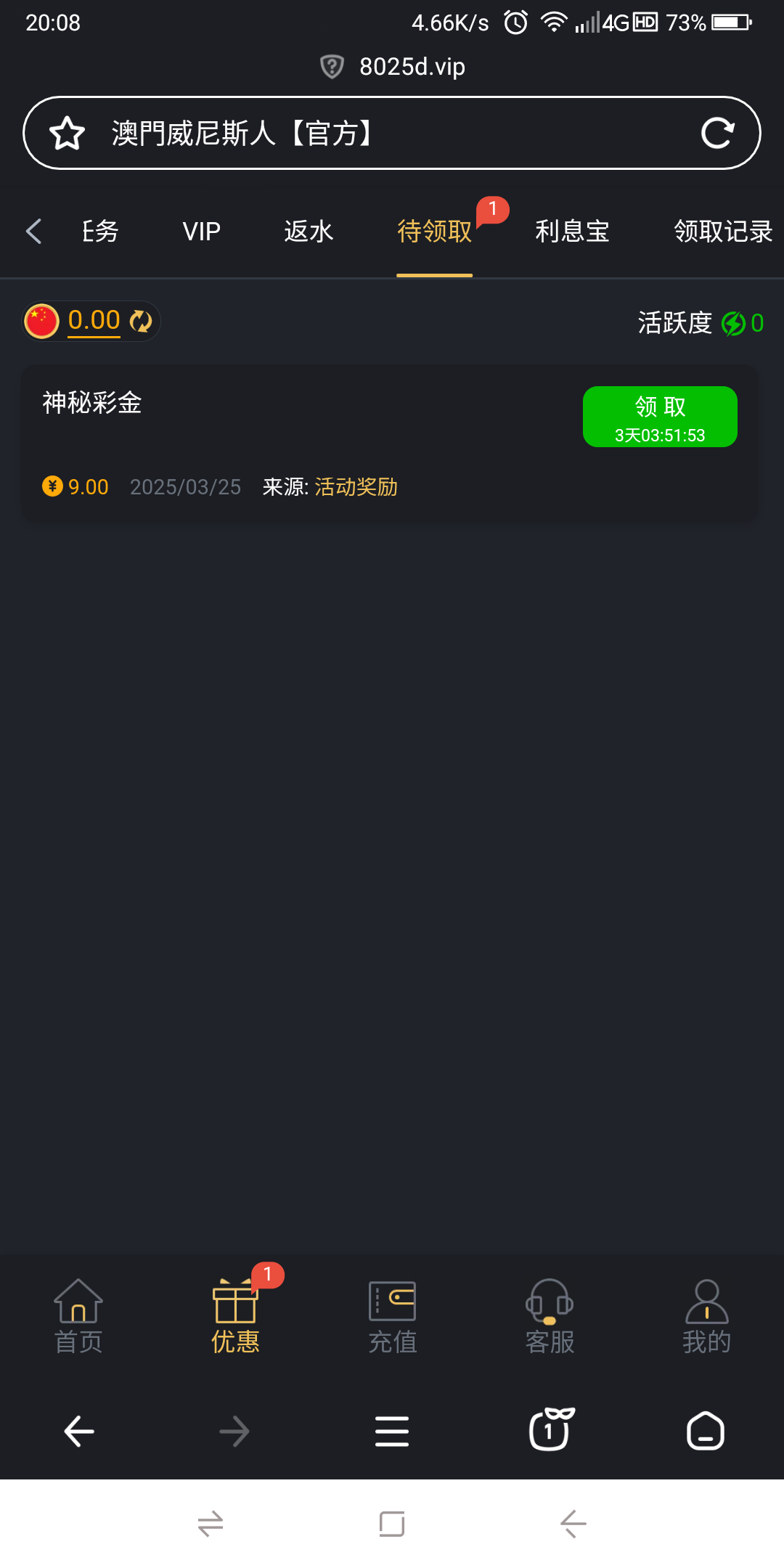Open the browser menu with three lines
Image resolution: width=784 pixels, height=1568 pixels.
click(x=392, y=1432)
